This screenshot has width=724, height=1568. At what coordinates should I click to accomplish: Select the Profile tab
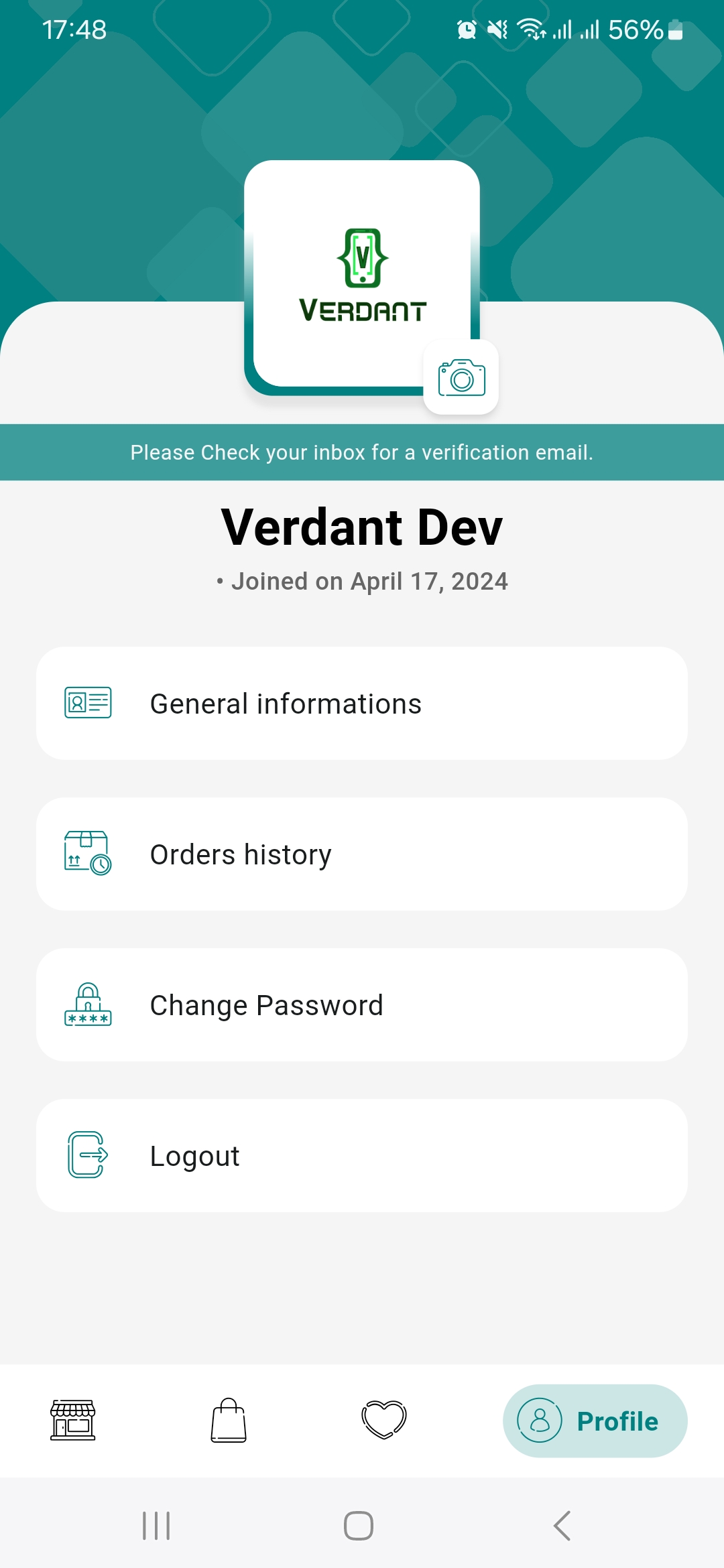pyautogui.click(x=595, y=1421)
